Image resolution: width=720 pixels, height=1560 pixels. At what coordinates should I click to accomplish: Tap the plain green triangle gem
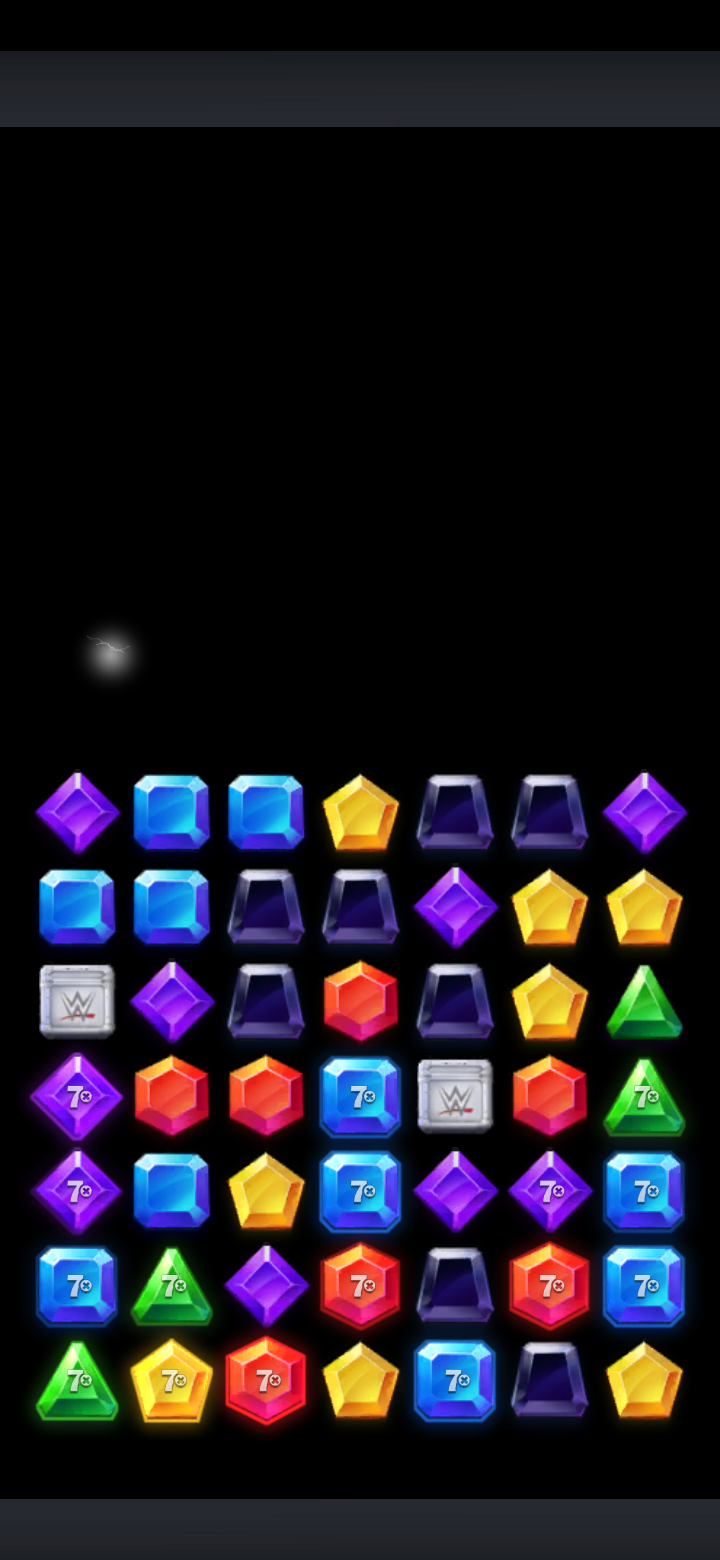click(644, 1003)
